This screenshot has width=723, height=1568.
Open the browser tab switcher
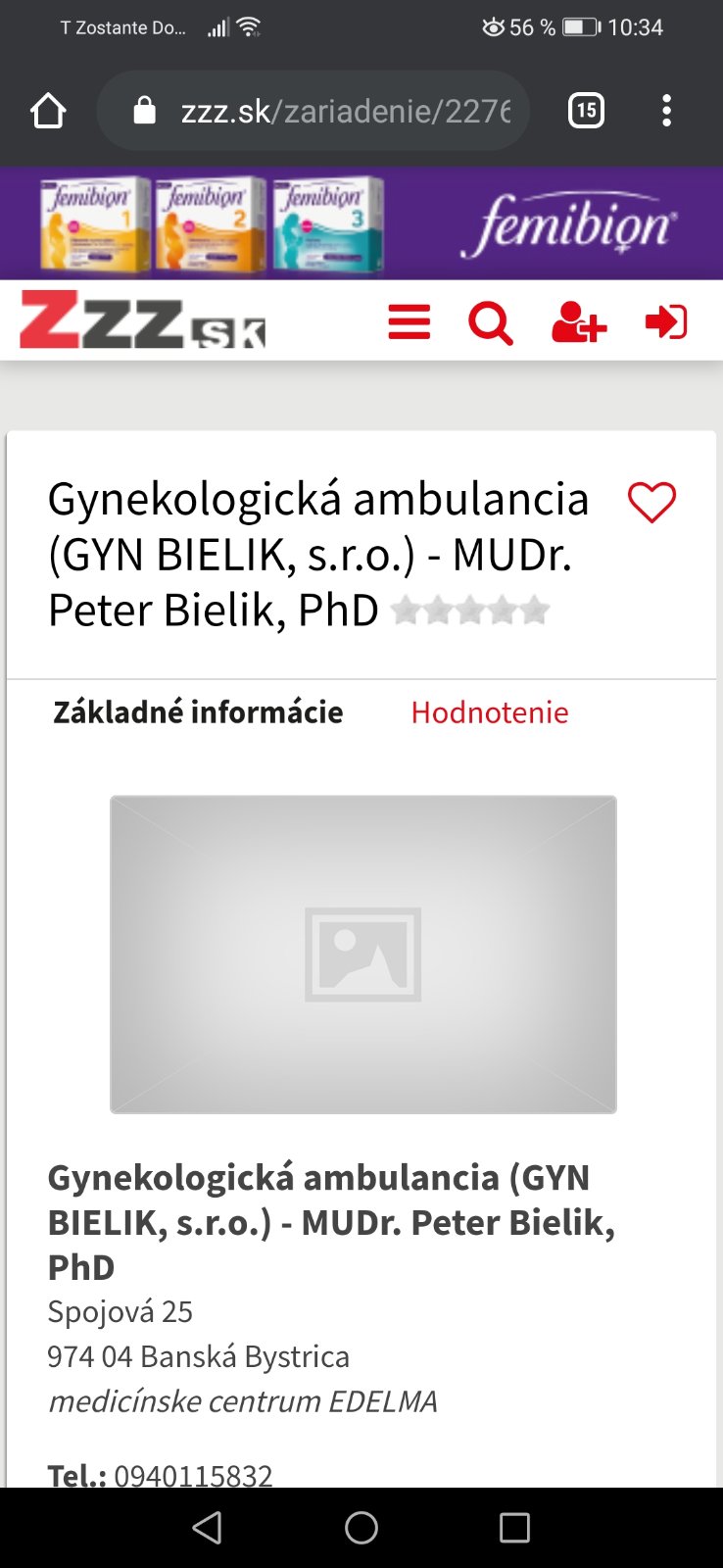point(586,111)
